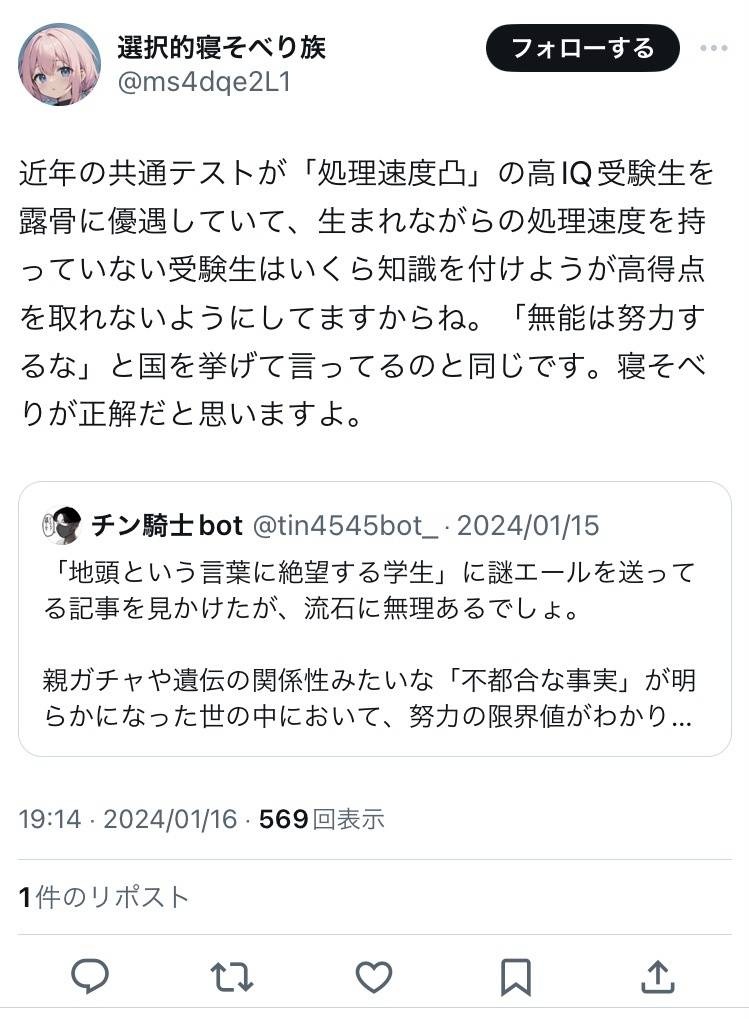Screen dimensions: 749x1019
Task: Open the three-dot overflow menu
Action: click(x=714, y=48)
